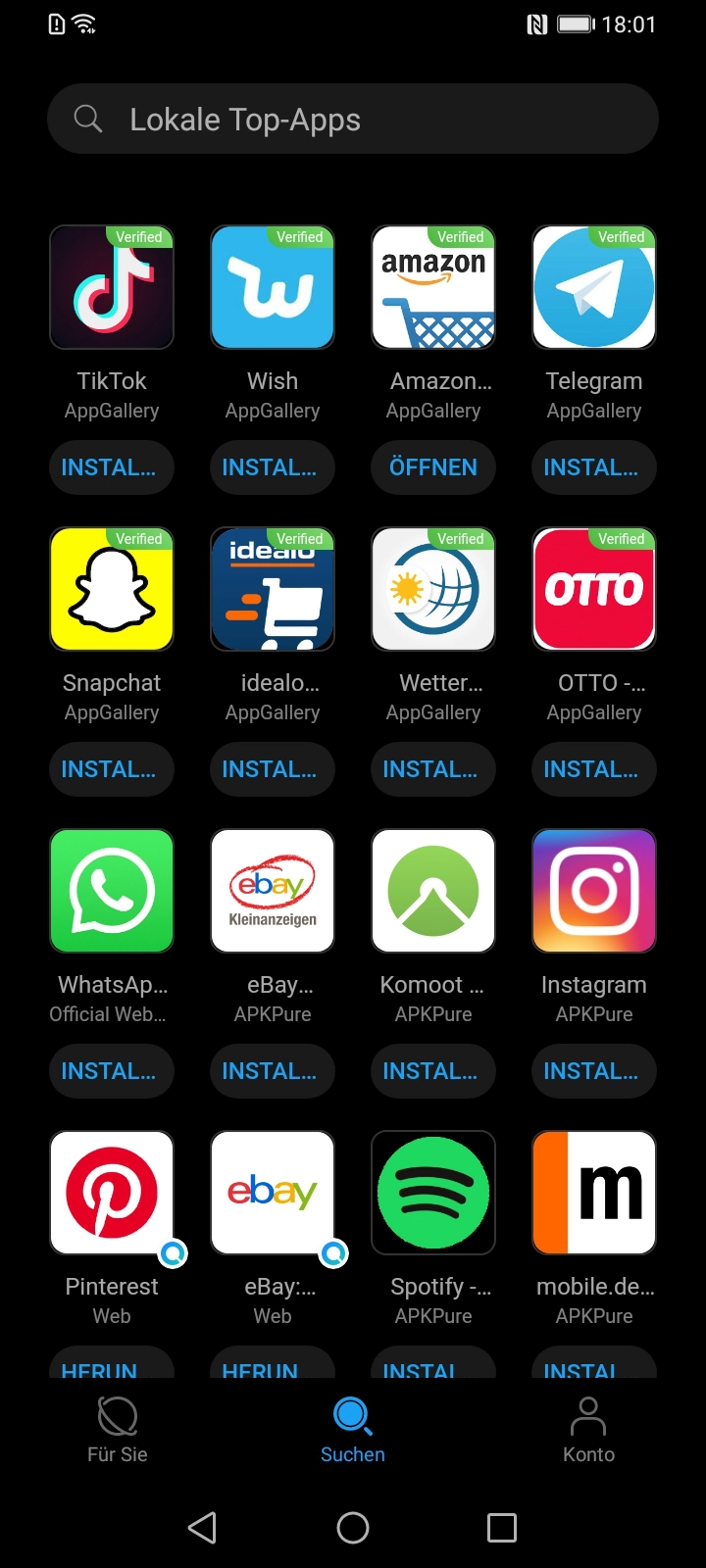The width and height of the screenshot is (706, 1568).
Task: Select the Spotify app icon
Action: click(x=433, y=1193)
